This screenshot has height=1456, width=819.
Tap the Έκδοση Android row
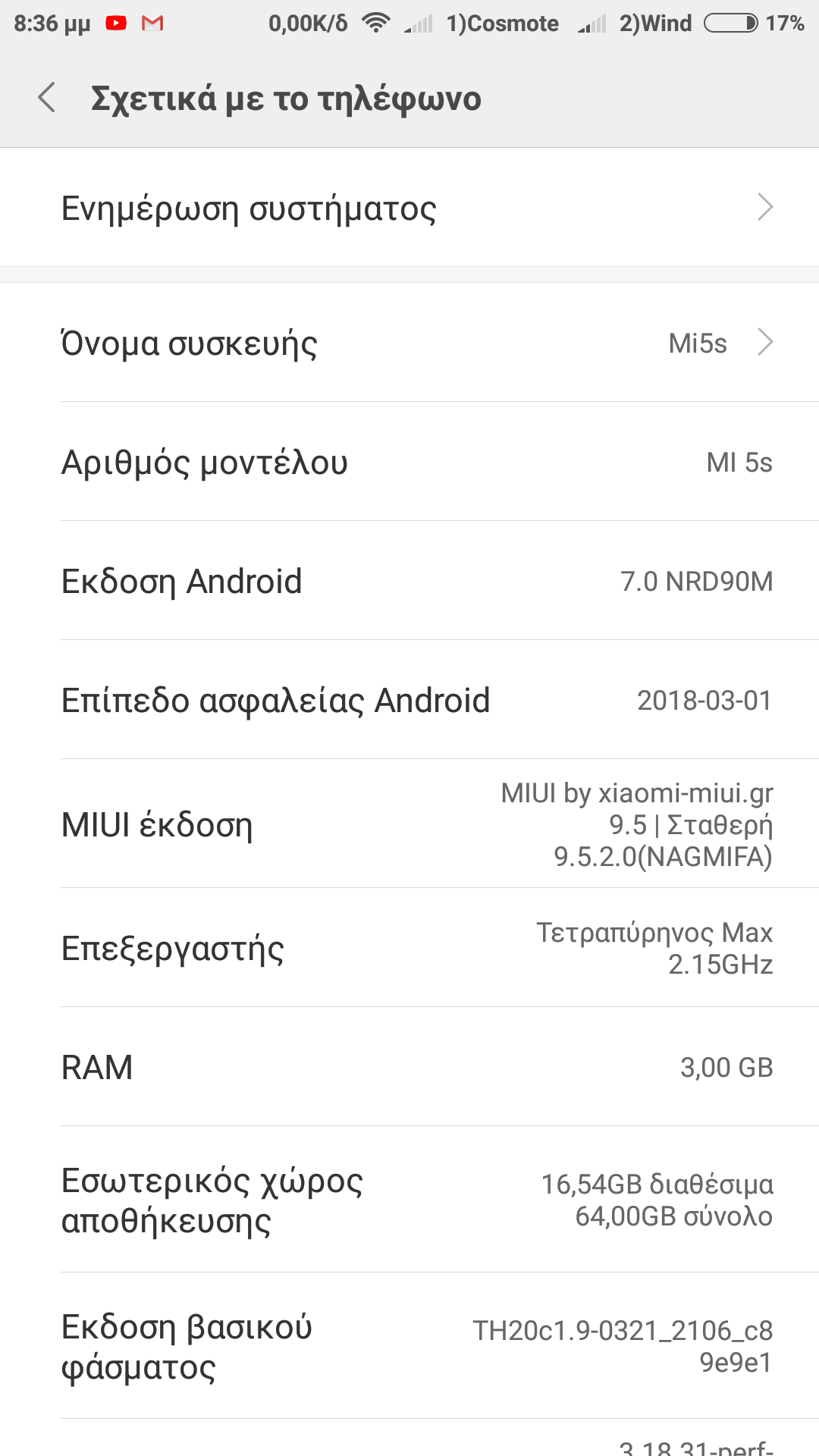coord(409,581)
